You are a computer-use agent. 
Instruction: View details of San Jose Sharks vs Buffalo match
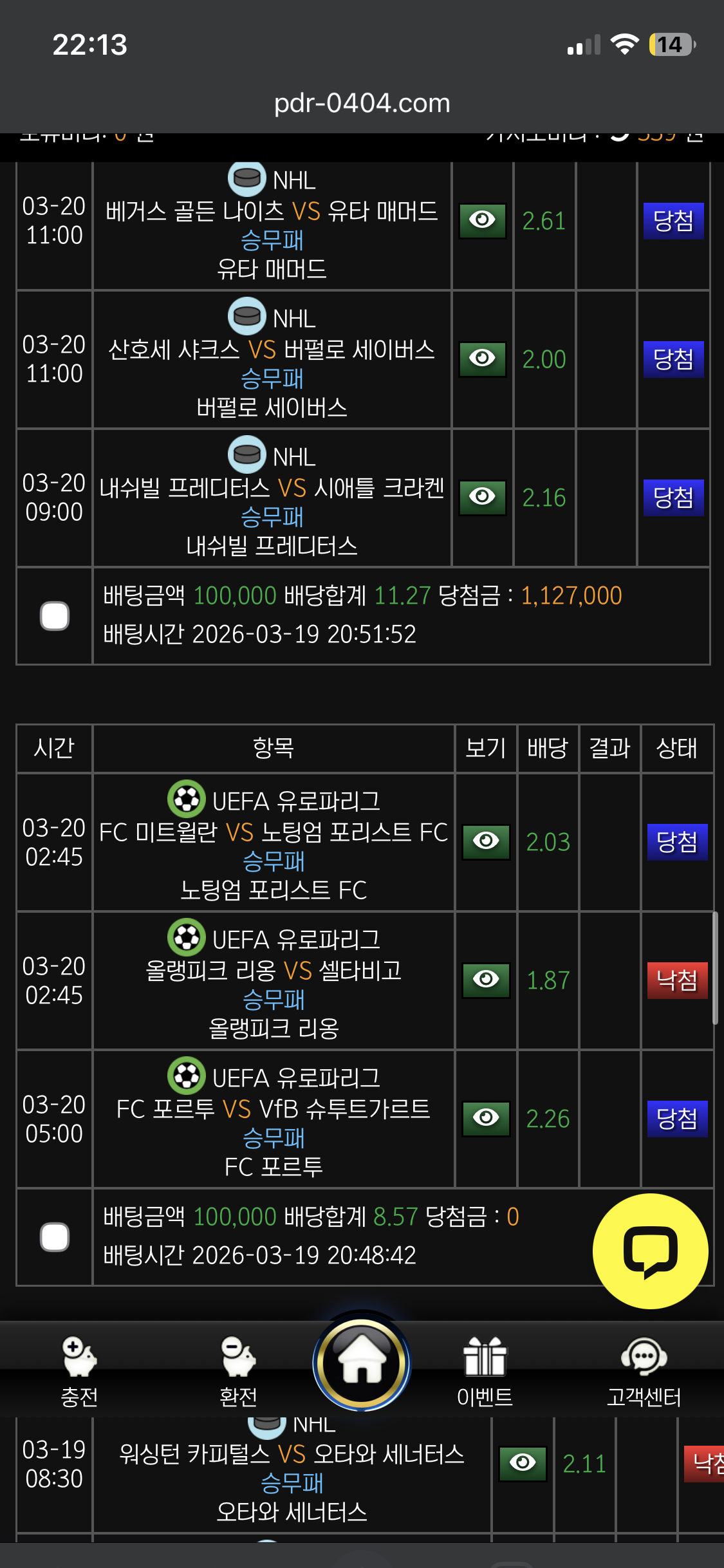[x=482, y=359]
